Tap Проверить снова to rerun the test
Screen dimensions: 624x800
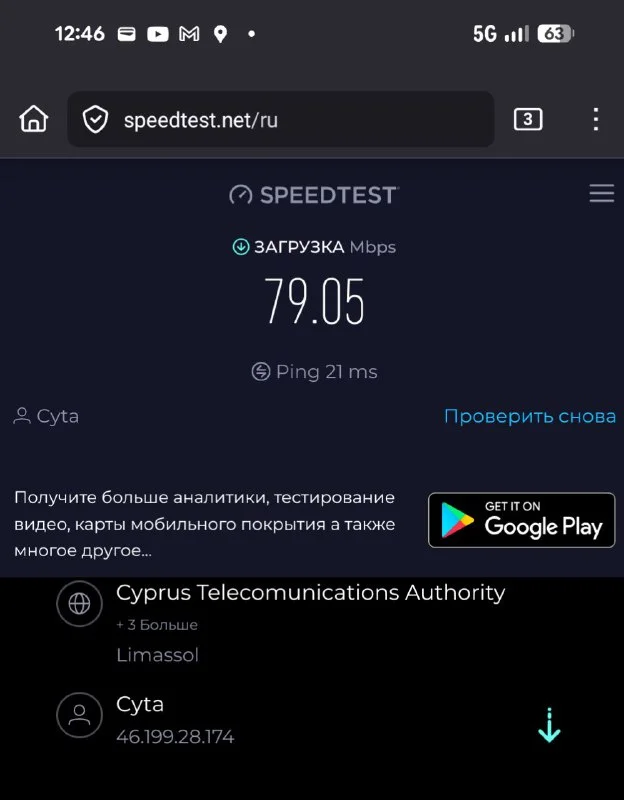529,416
